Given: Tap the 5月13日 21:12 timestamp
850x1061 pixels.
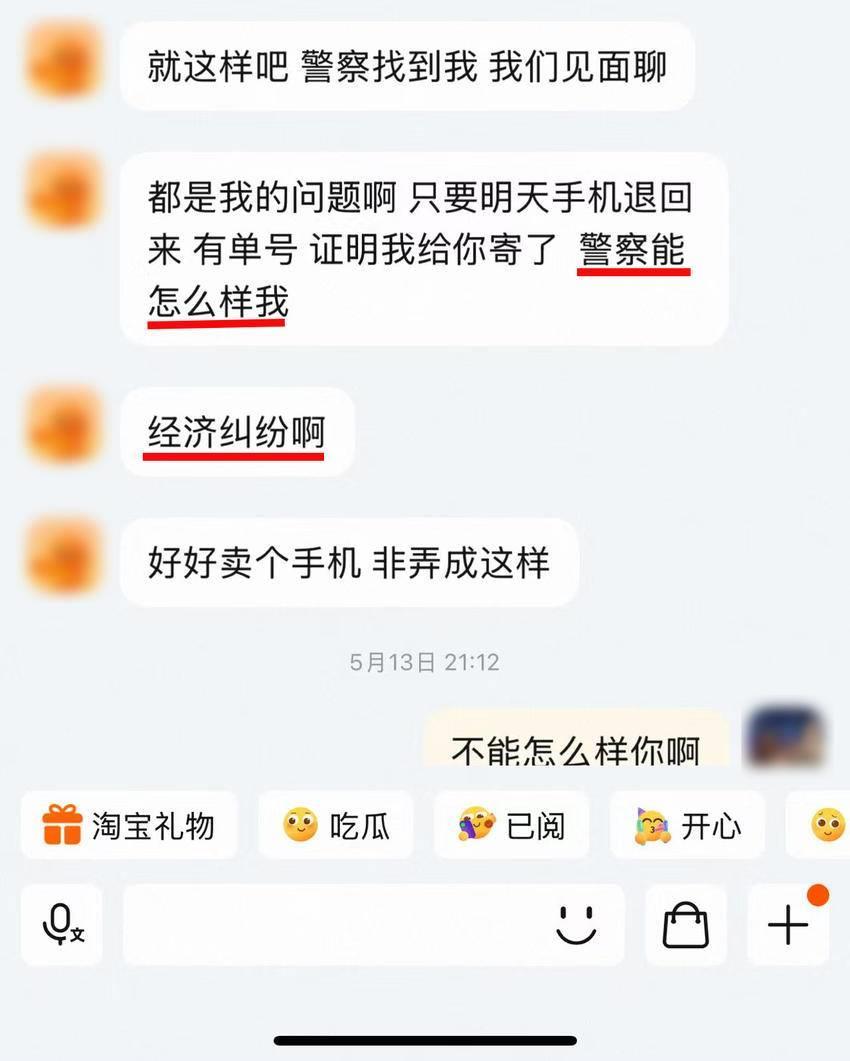Looking at the screenshot, I should tap(424, 662).
